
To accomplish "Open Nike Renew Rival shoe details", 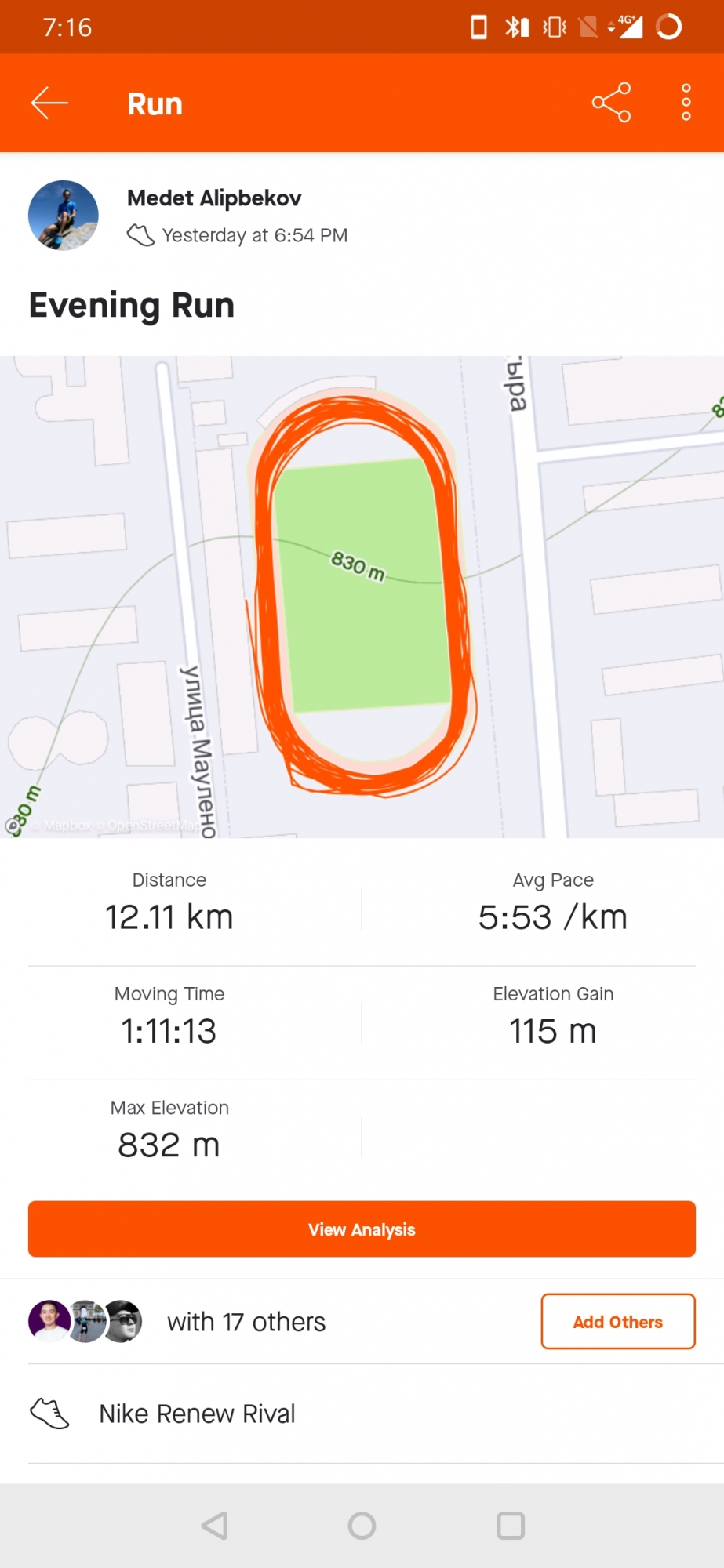I will 197,1414.
